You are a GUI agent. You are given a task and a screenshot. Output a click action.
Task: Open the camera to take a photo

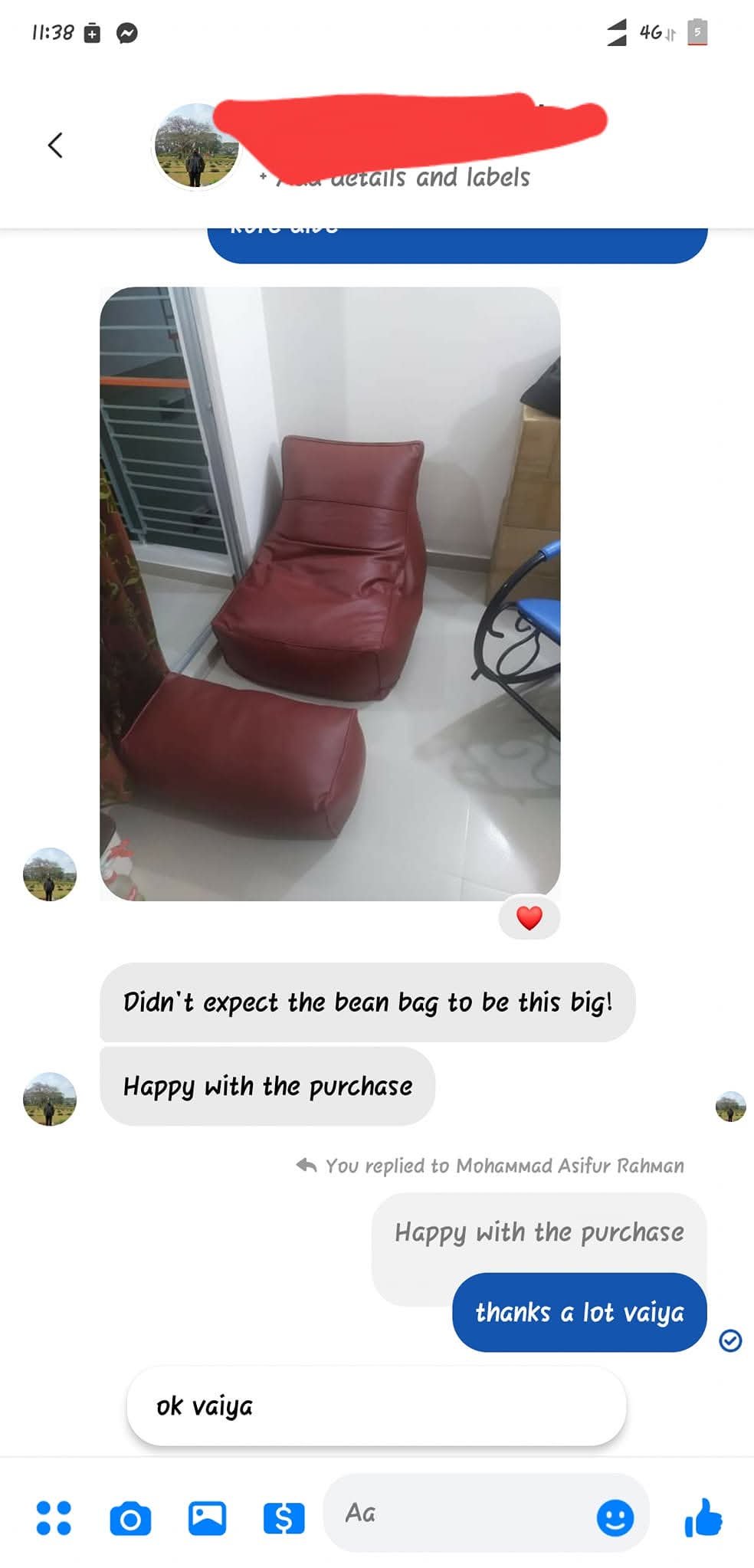click(x=130, y=1519)
